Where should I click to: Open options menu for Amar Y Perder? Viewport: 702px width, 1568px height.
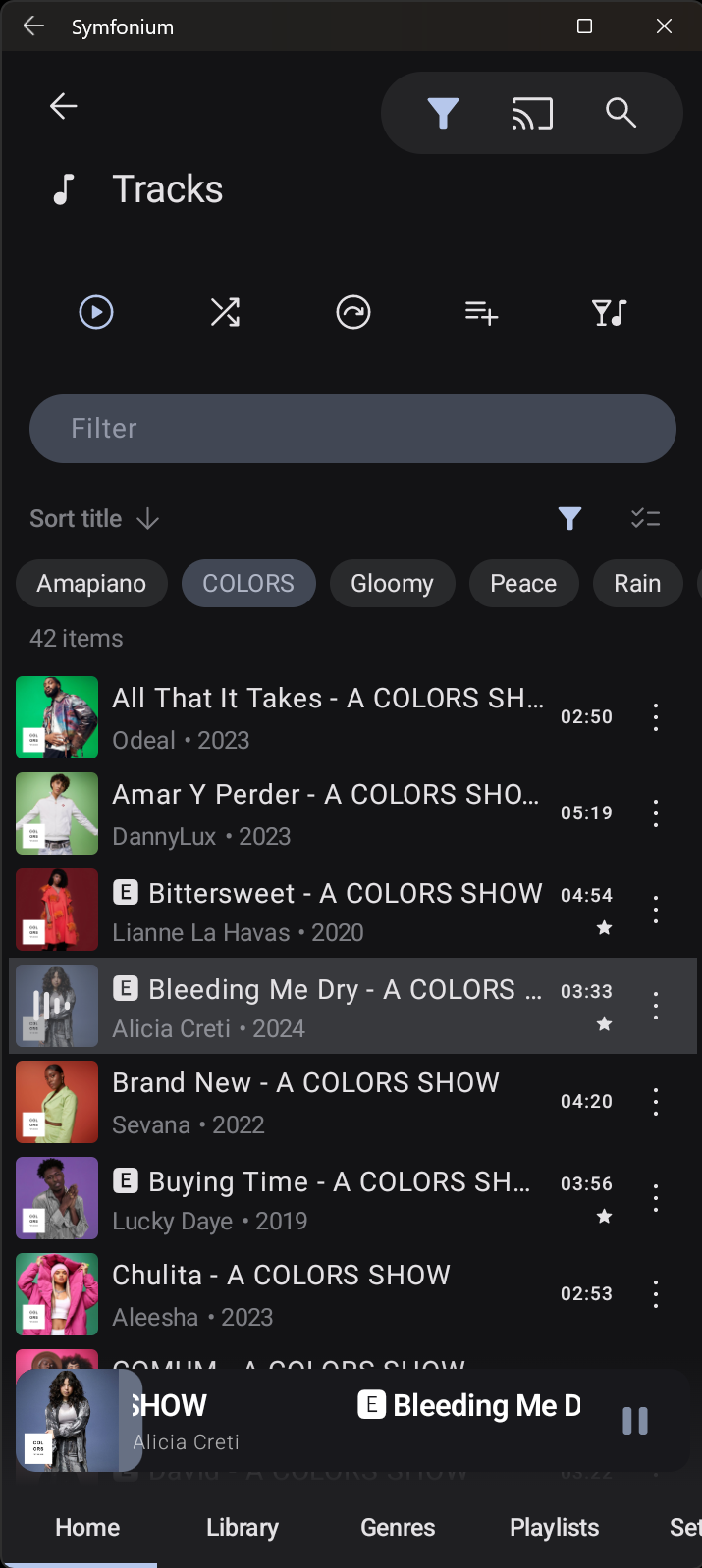[656, 813]
